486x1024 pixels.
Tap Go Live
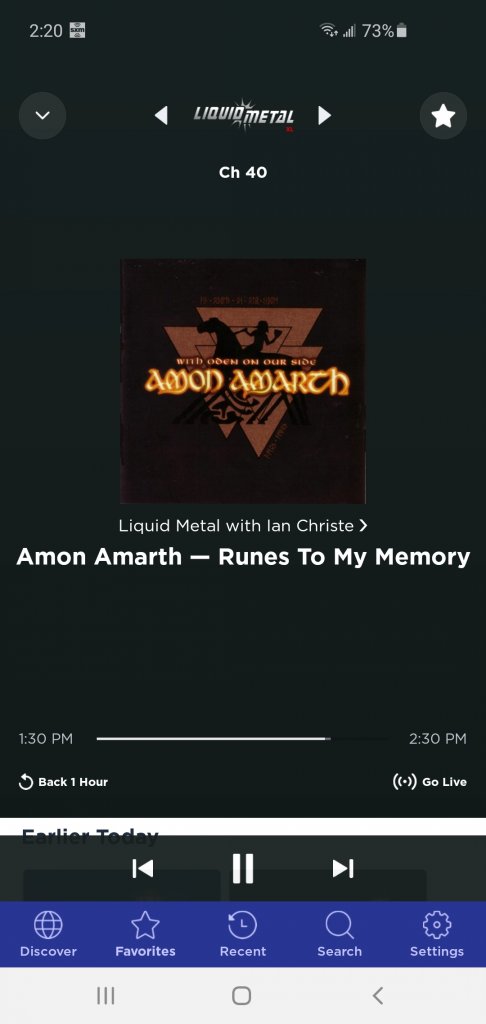click(x=430, y=782)
